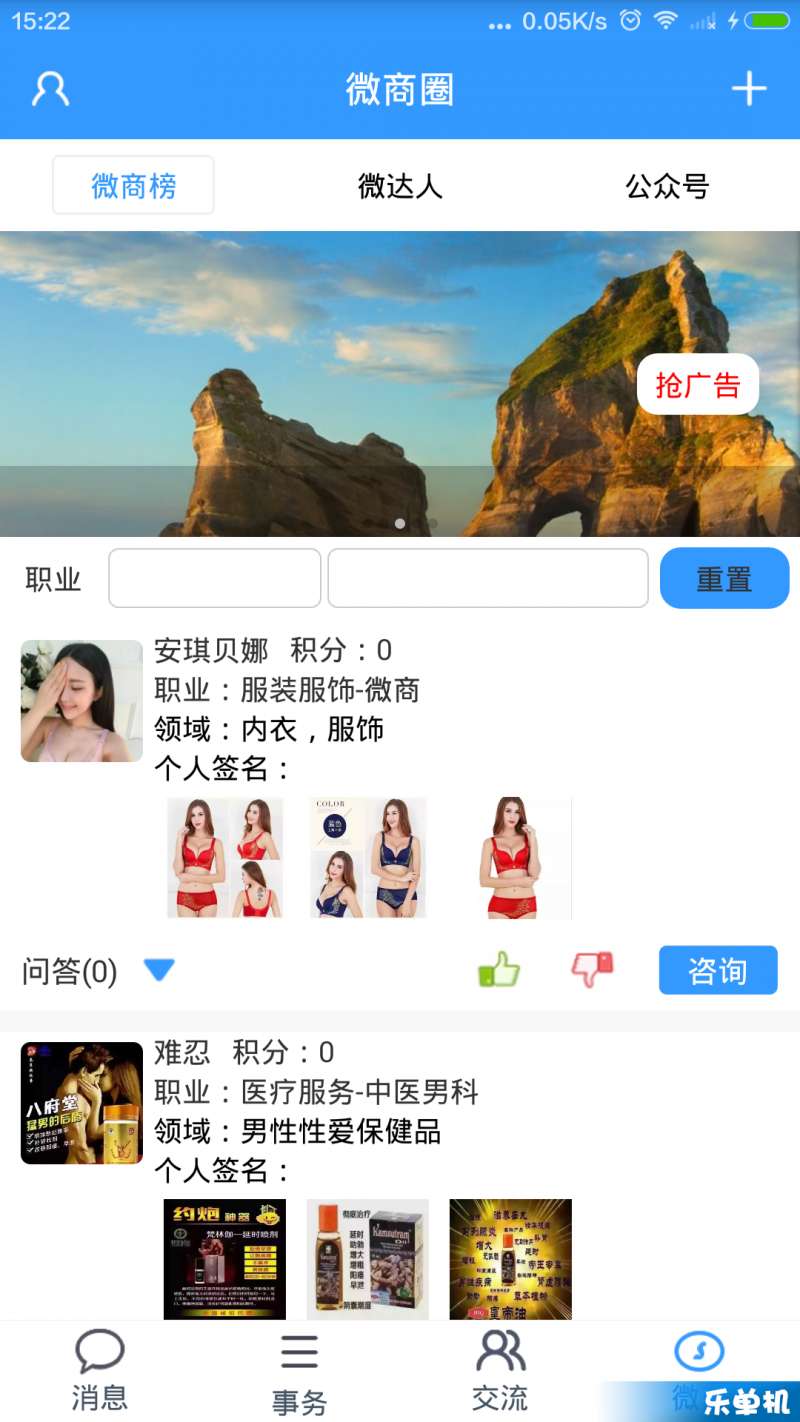
Task: Switch to the 公众号 tab
Action: 667,186
